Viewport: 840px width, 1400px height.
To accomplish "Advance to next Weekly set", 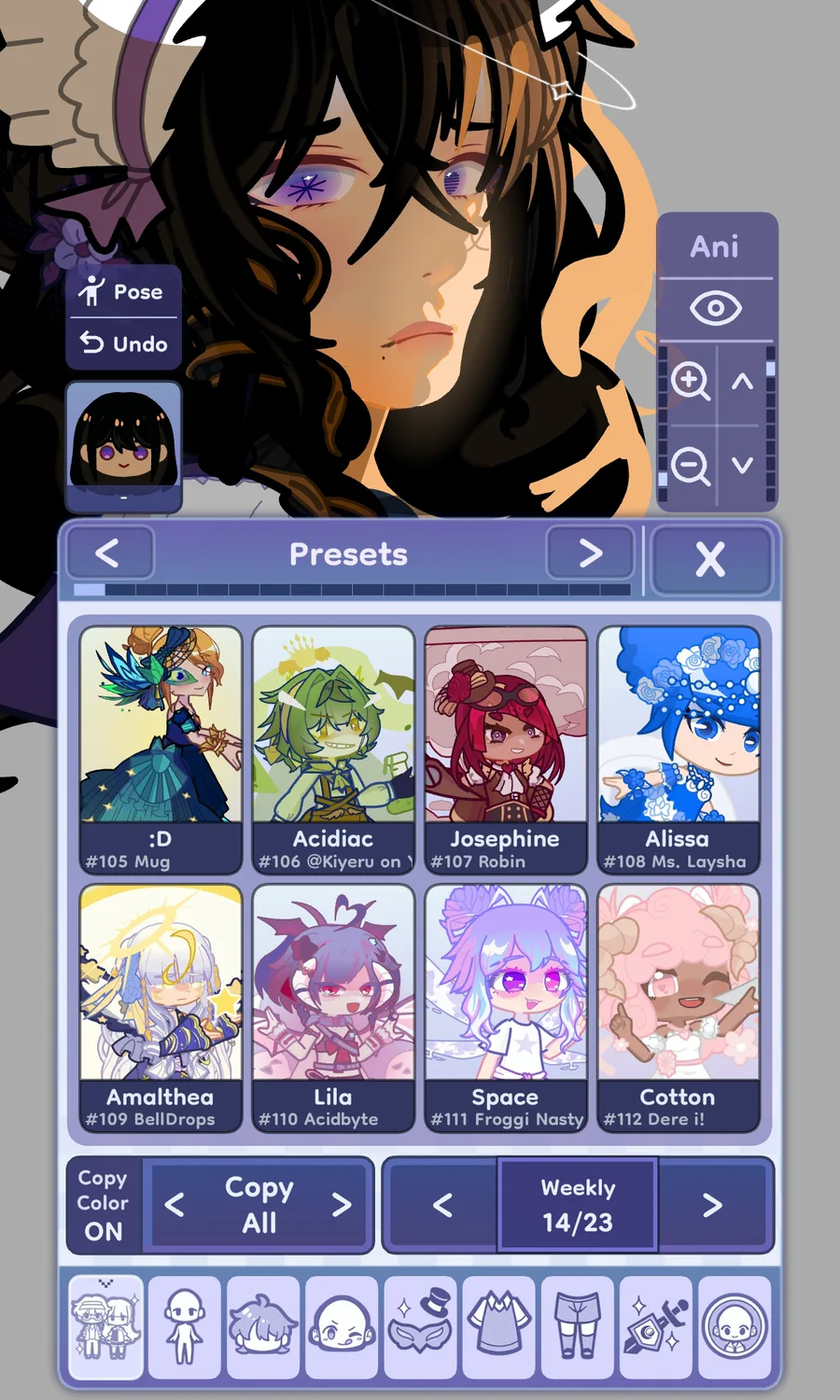I will (713, 1205).
